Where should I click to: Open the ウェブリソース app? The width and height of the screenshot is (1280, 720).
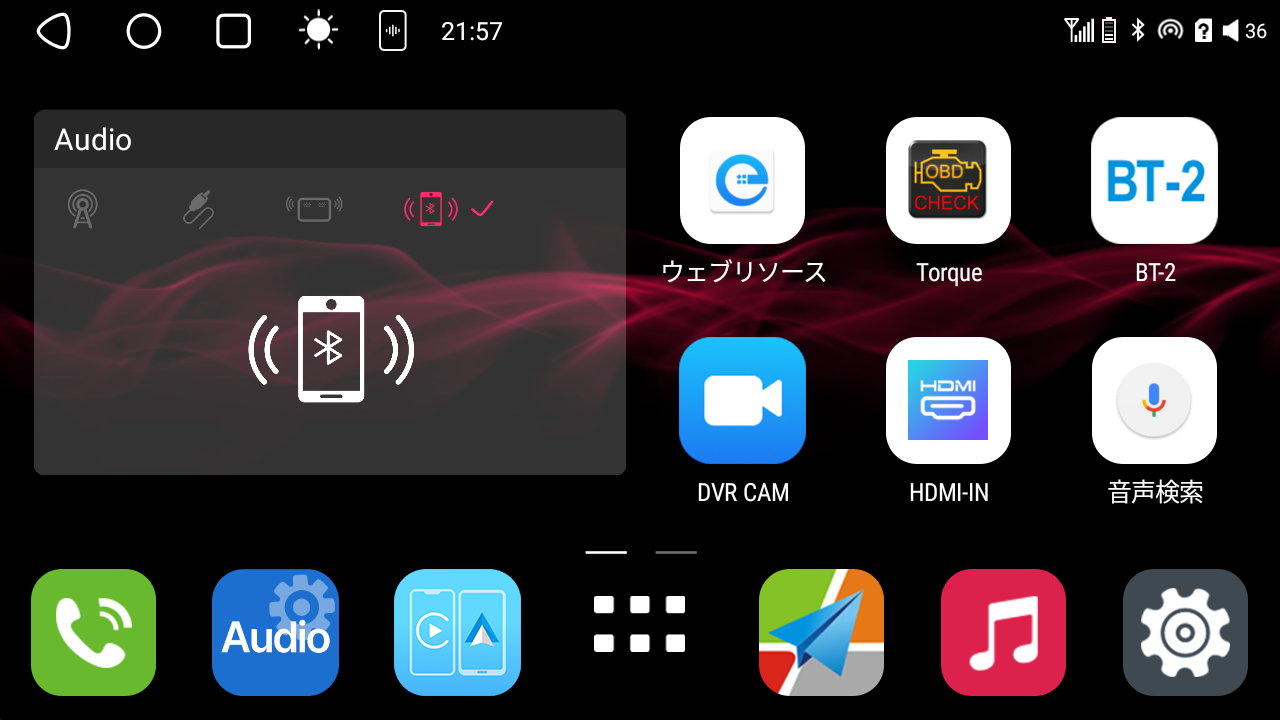tap(742, 181)
